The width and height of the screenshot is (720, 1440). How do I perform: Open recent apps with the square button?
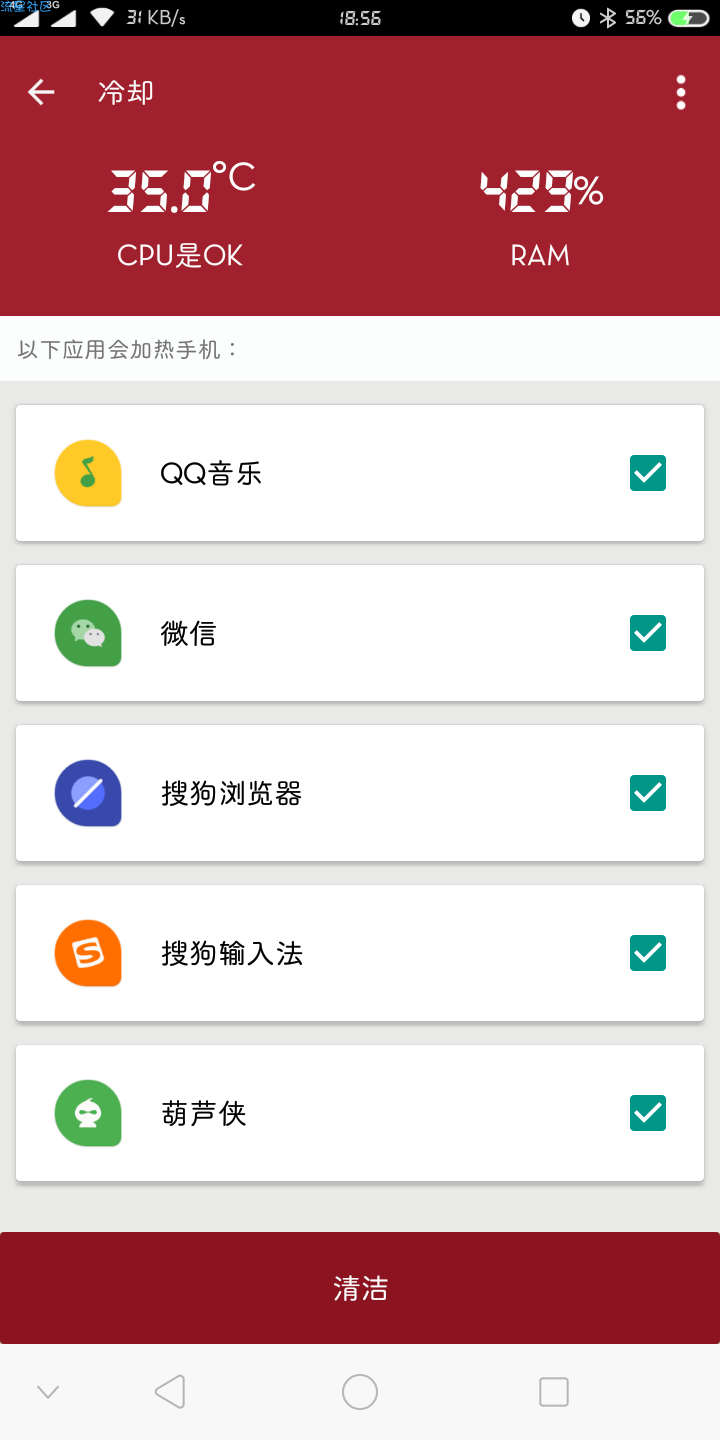click(554, 1392)
